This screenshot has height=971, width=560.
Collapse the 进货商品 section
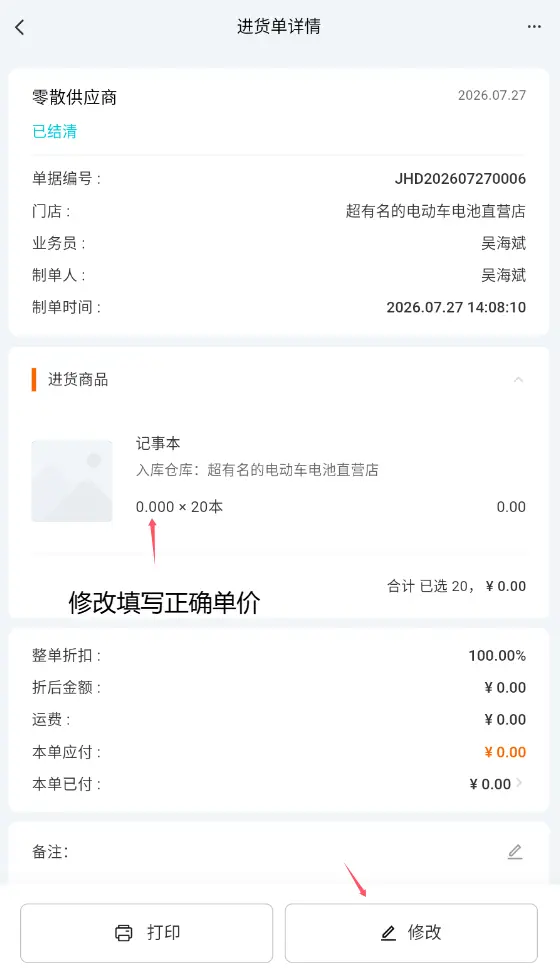point(518,380)
